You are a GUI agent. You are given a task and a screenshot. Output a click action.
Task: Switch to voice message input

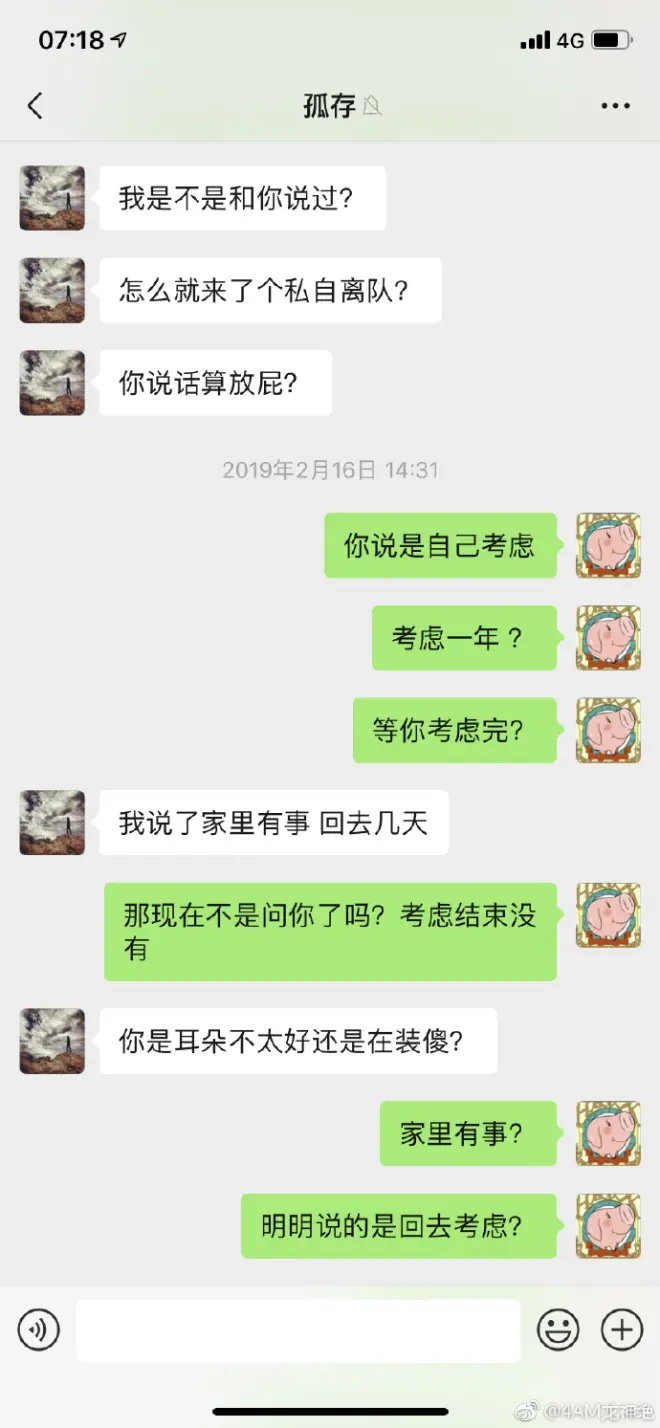tap(39, 1330)
